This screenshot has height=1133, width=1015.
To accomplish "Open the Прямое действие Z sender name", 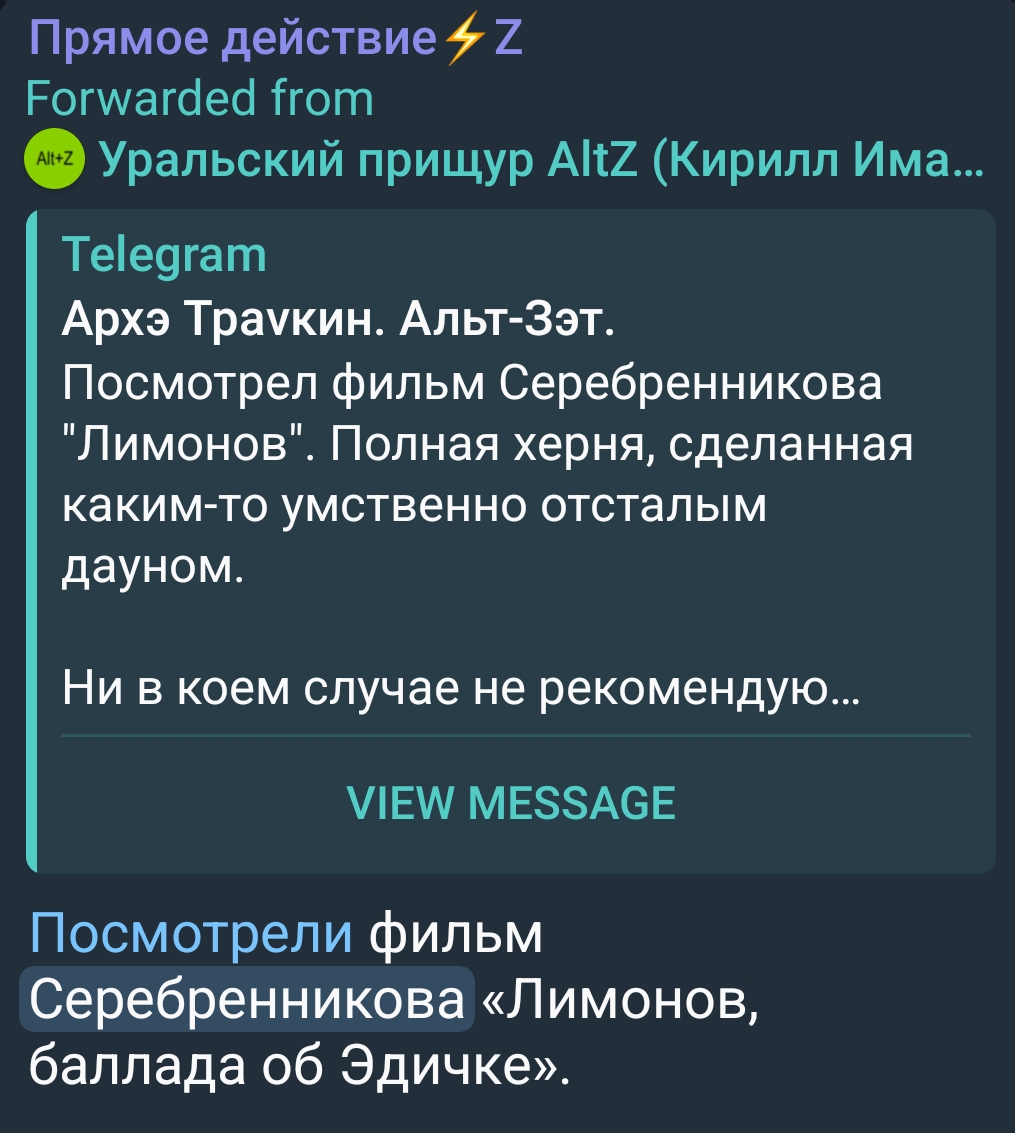I will [x=275, y=38].
